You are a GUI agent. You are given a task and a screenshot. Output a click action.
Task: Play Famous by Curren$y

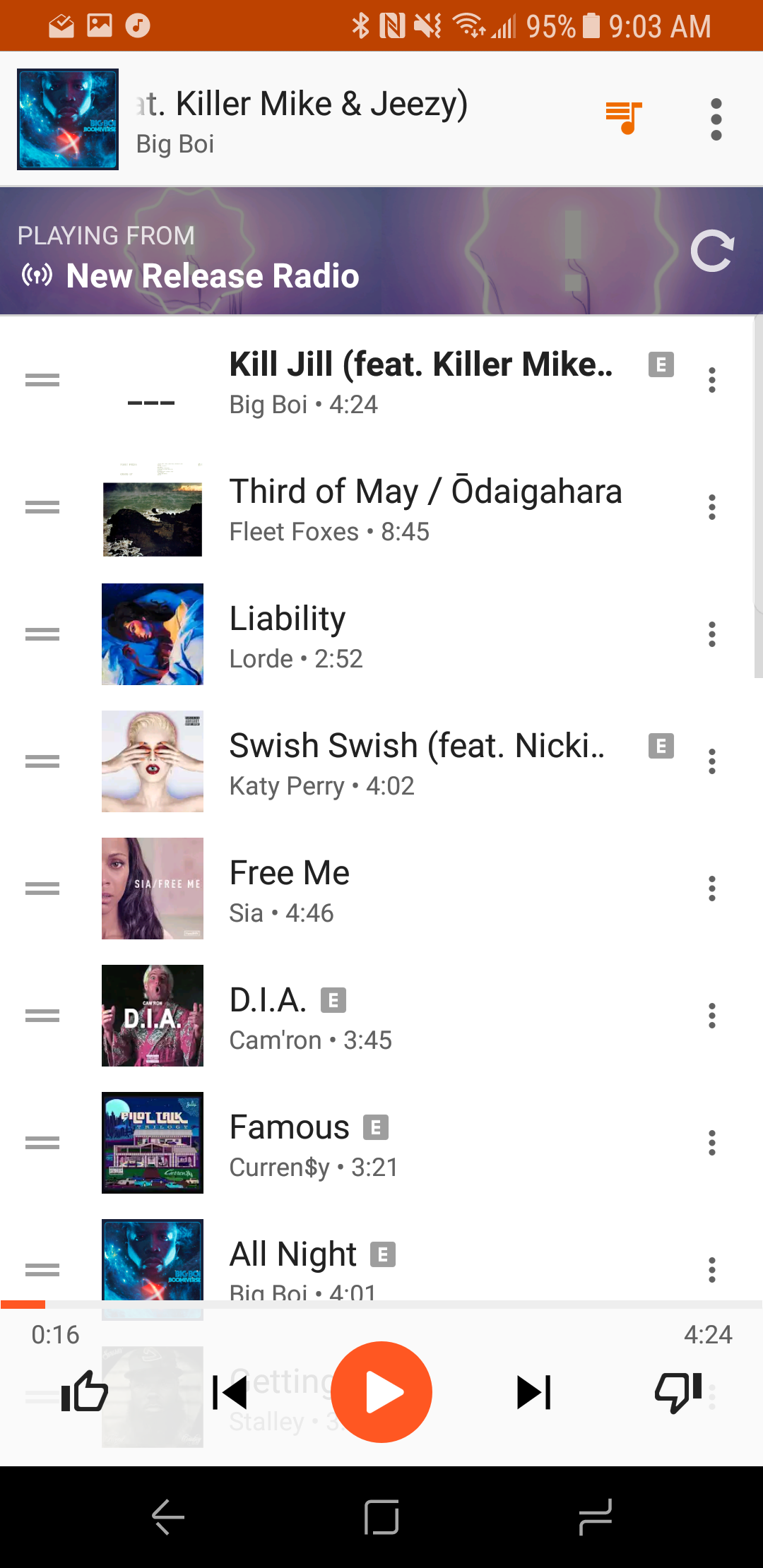point(424,1144)
